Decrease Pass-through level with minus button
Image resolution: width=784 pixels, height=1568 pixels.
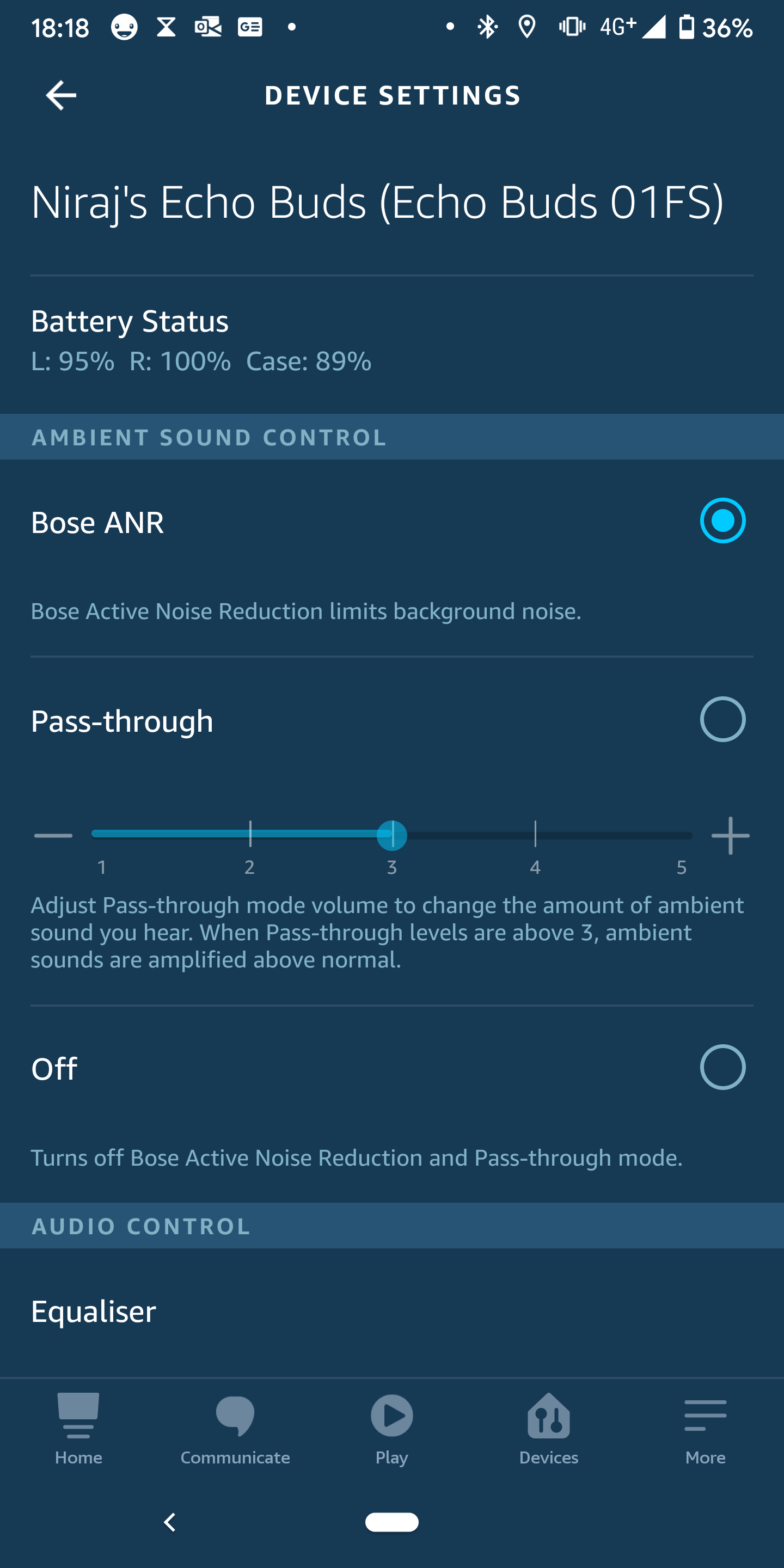coord(53,836)
